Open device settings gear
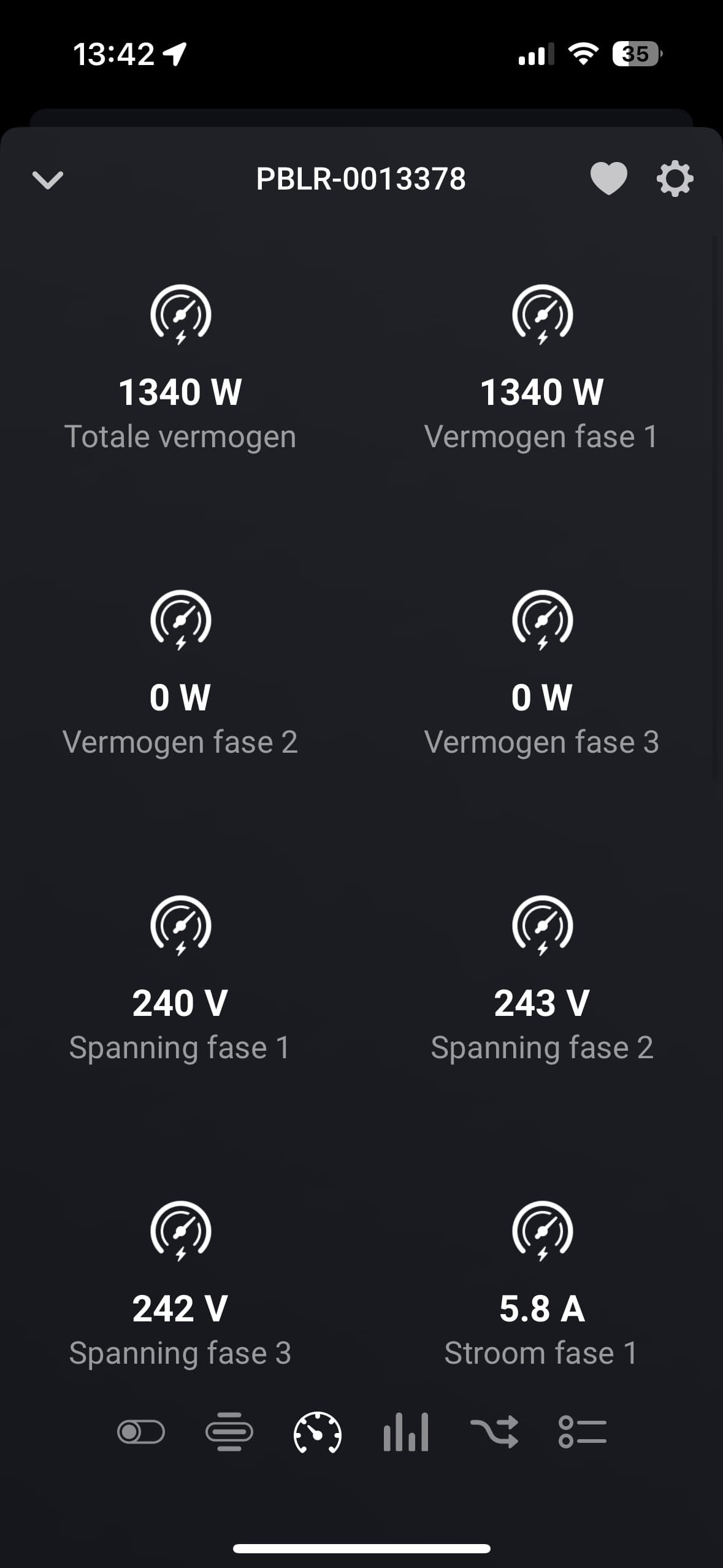 [675, 179]
